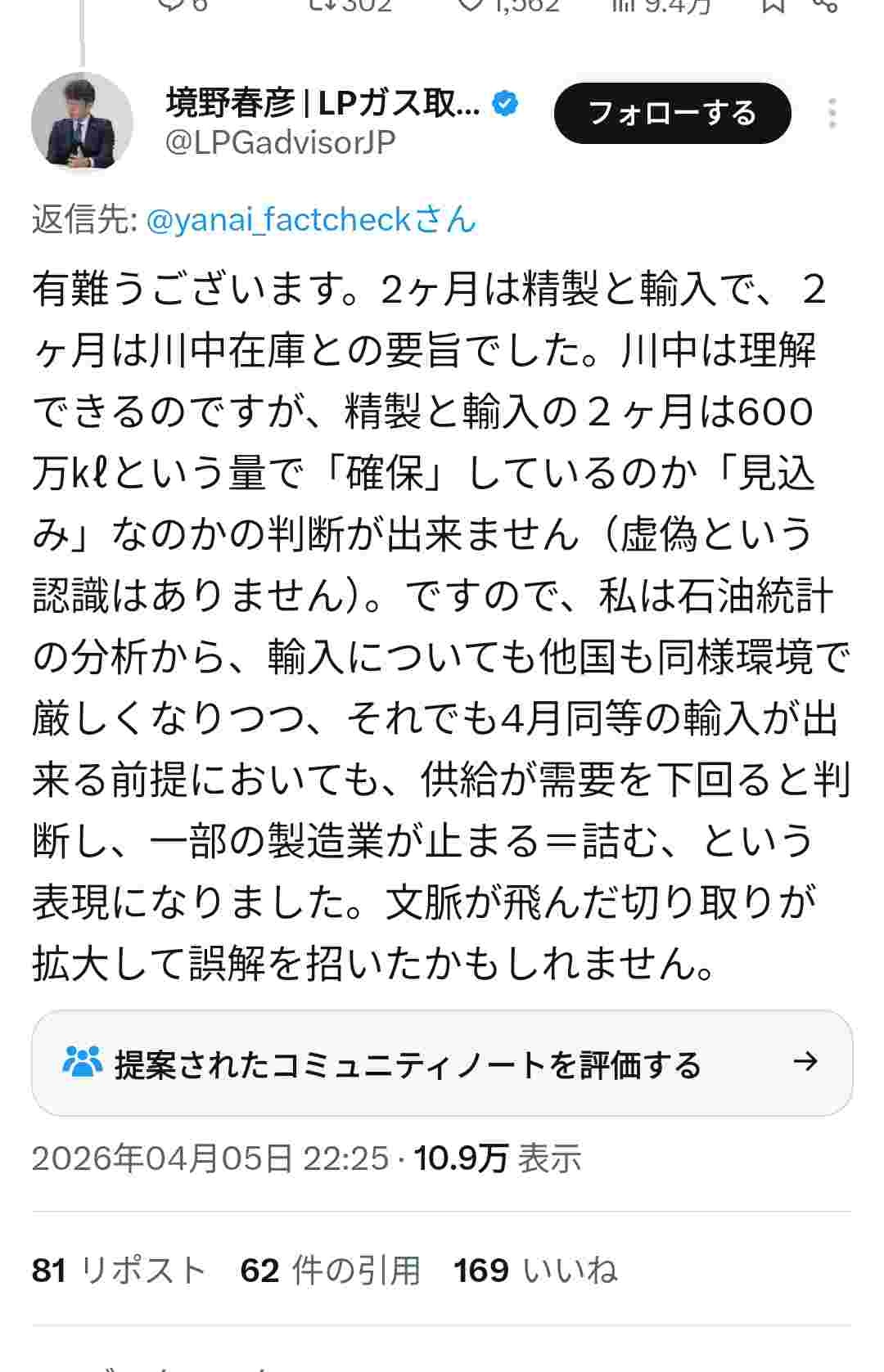Screen dimensions: 884x1372
Task: Open the overflow menu for this post
Action: (x=832, y=114)
